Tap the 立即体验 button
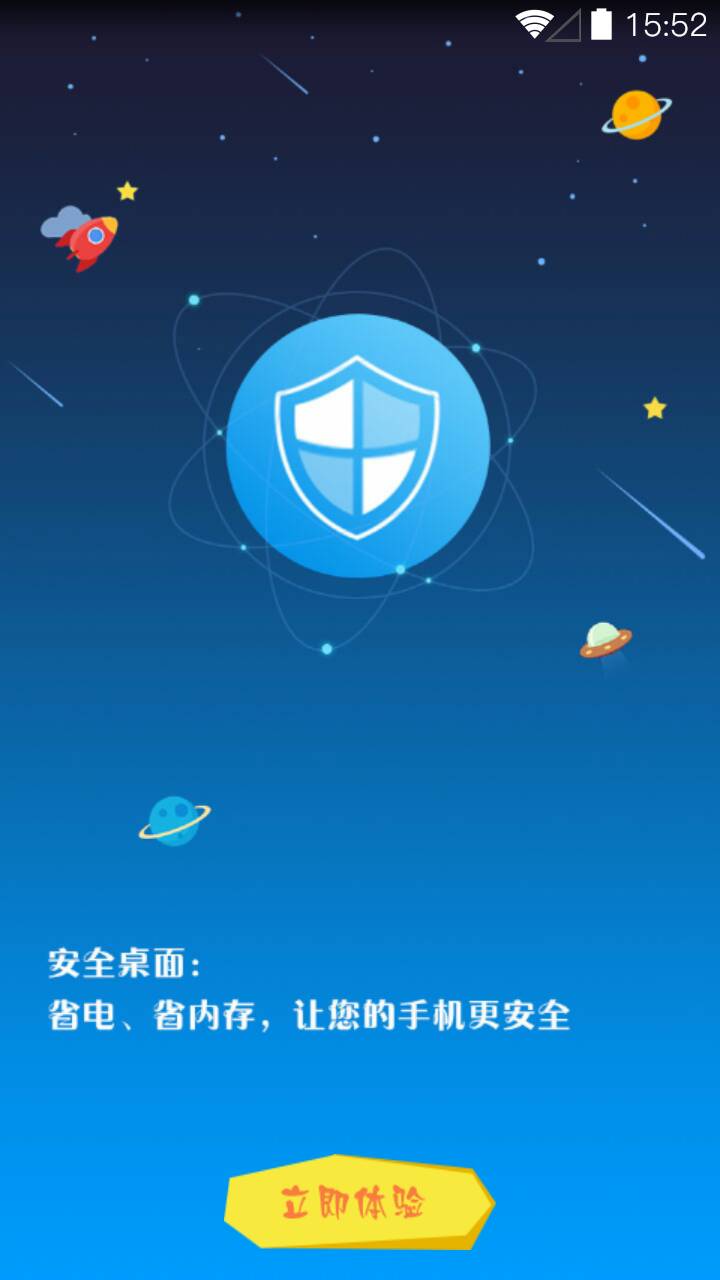This screenshot has width=720, height=1280. [x=358, y=1202]
